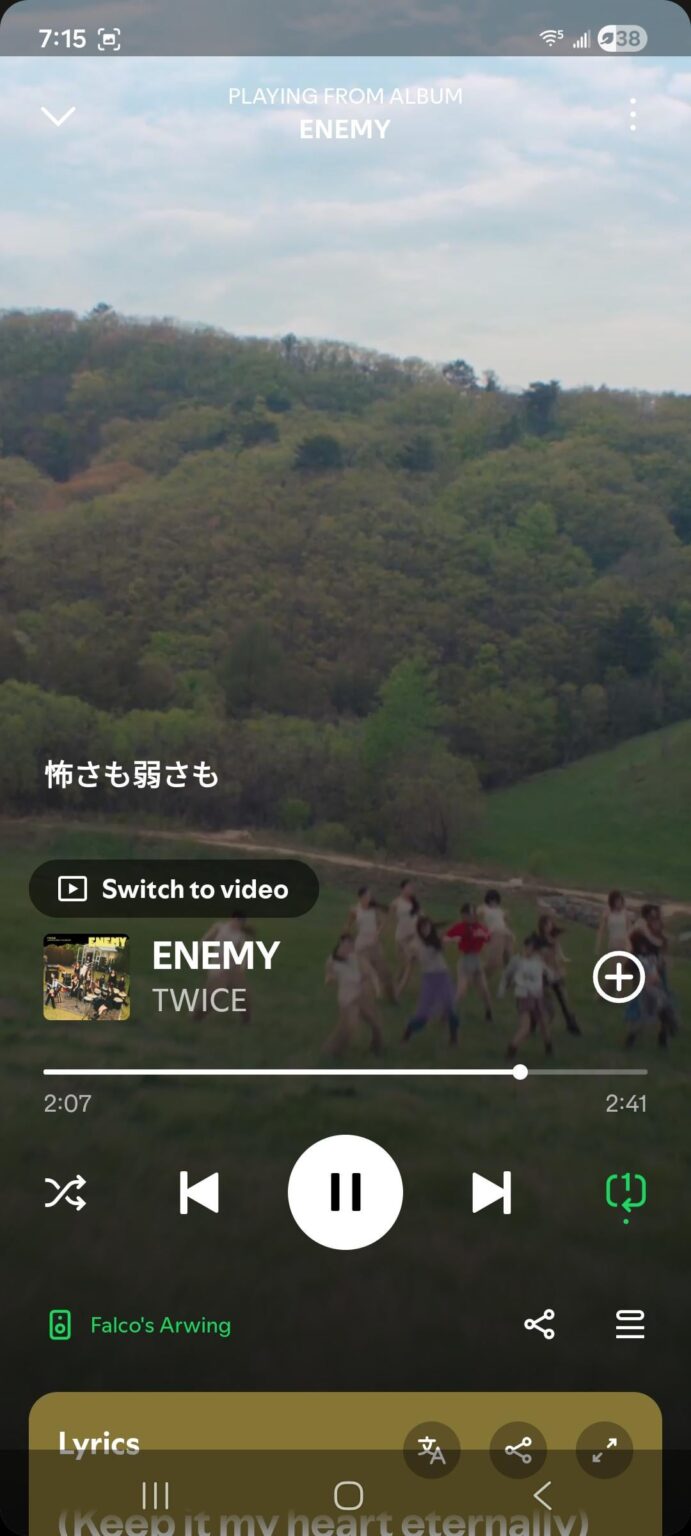Expand lyrics to full screen

pyautogui.click(x=604, y=1450)
